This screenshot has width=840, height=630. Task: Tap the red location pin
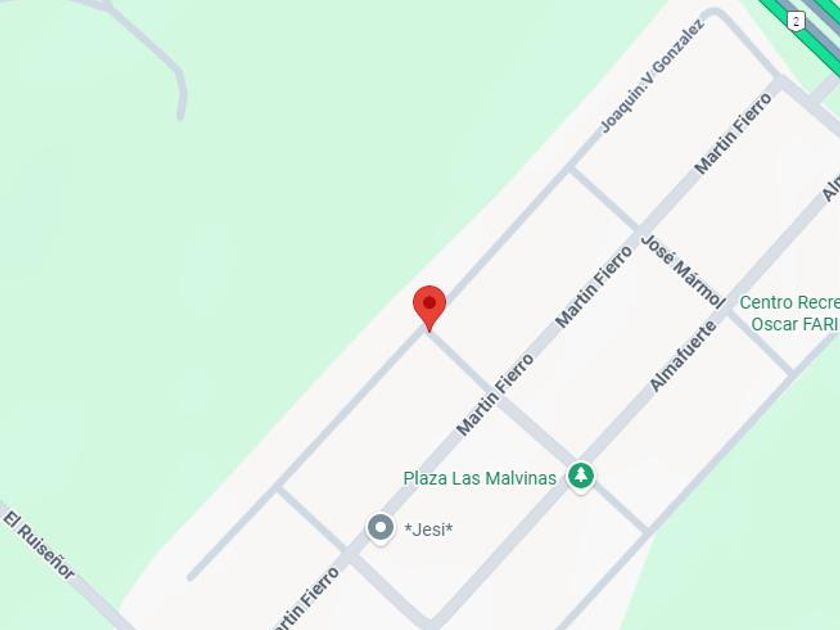coord(430,304)
